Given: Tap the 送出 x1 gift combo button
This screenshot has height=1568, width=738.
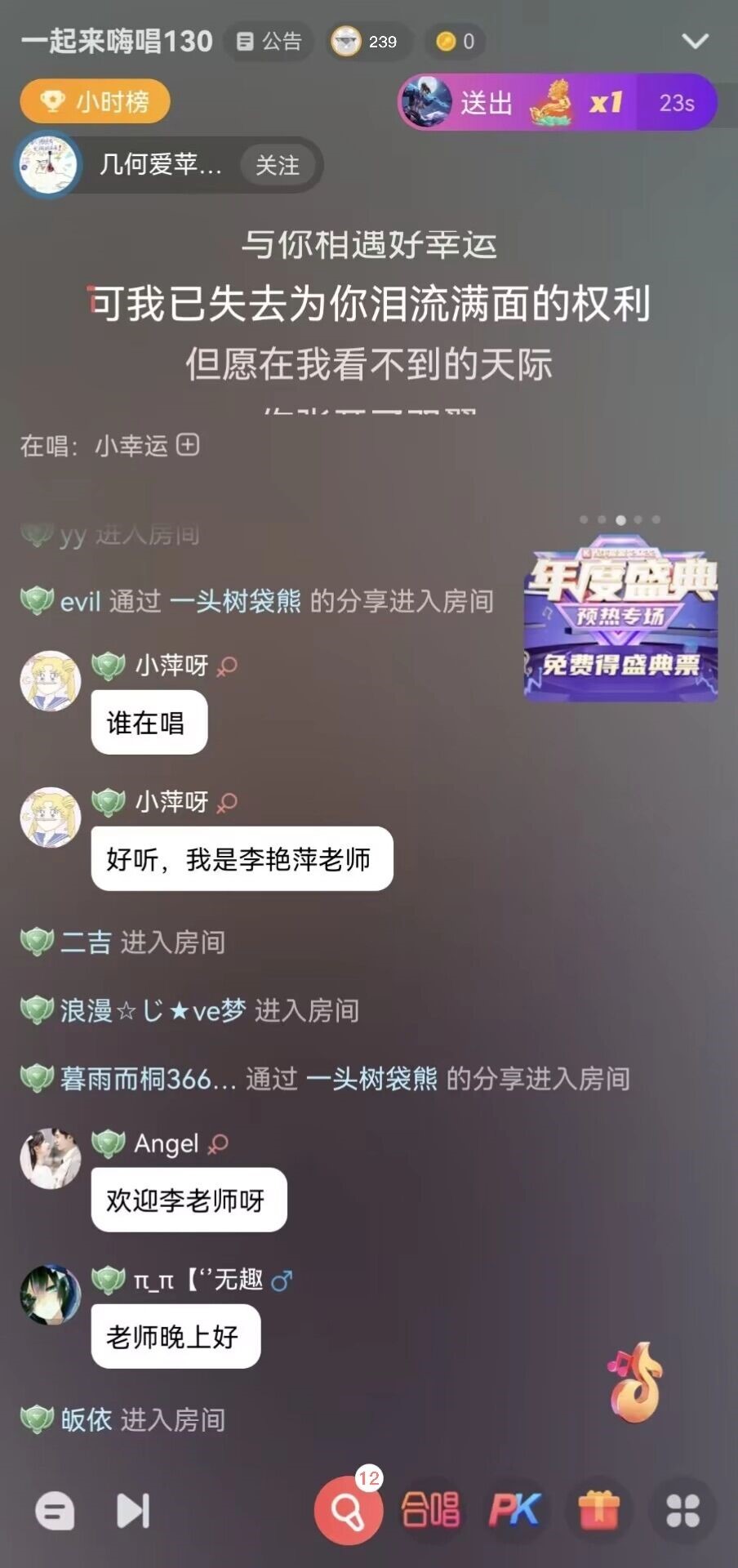Looking at the screenshot, I should [x=557, y=103].
